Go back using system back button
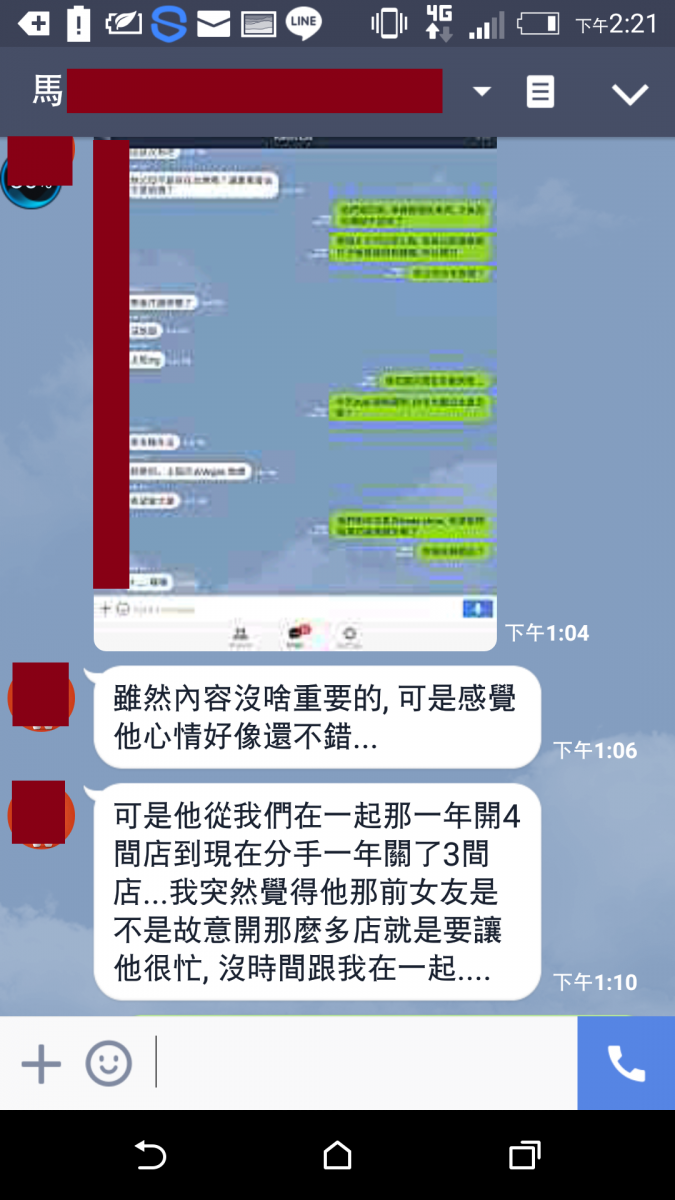The height and width of the screenshot is (1200, 675). pos(150,1155)
